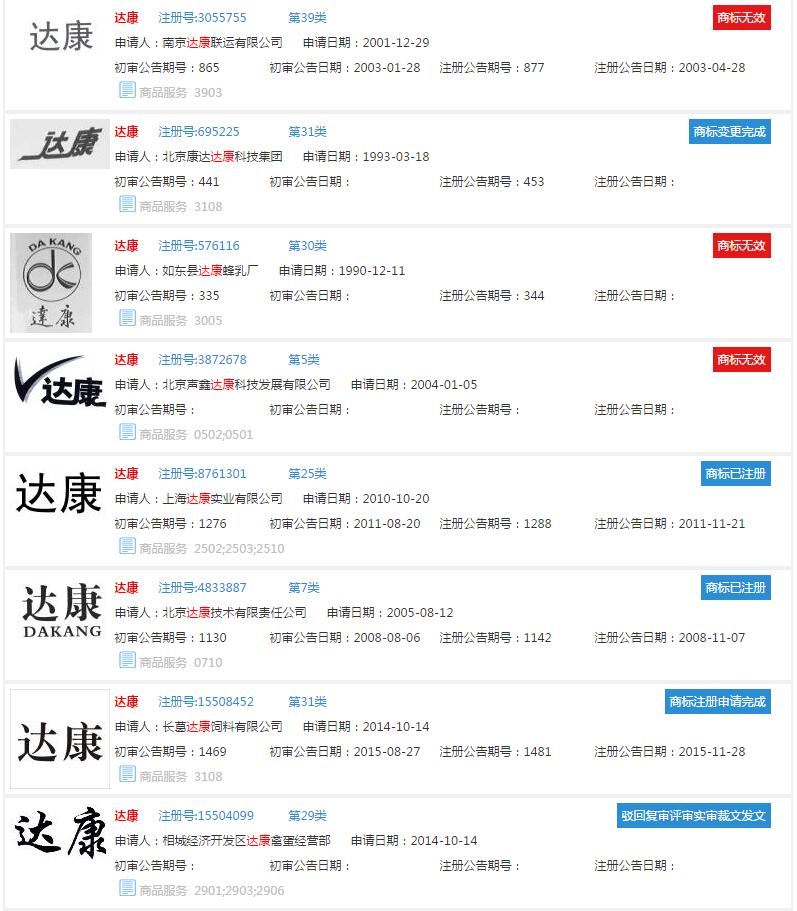Click the 商品服务 document icon beside class 3108
The height and width of the screenshot is (911, 797).
128,205
